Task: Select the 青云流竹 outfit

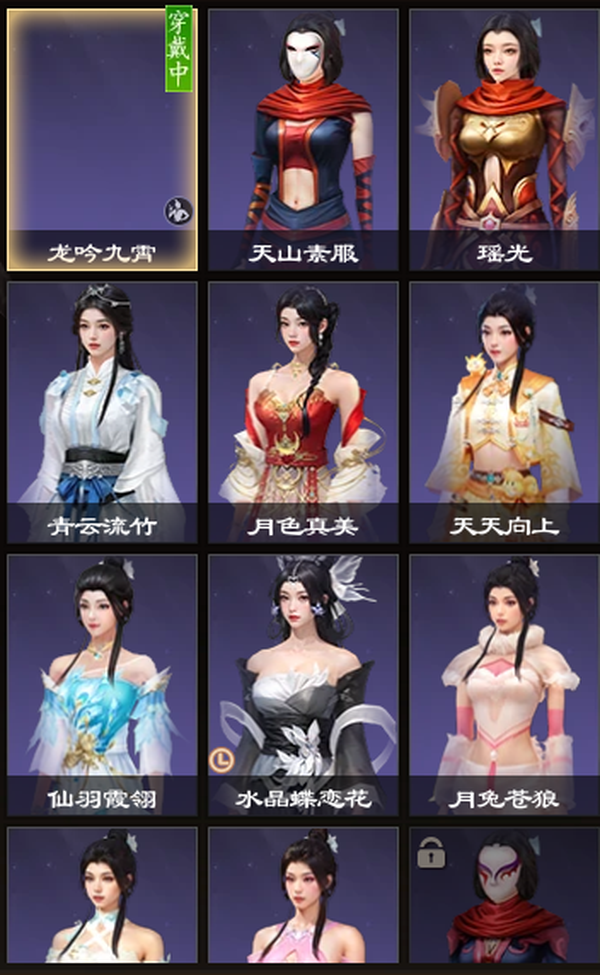Action: point(102,412)
